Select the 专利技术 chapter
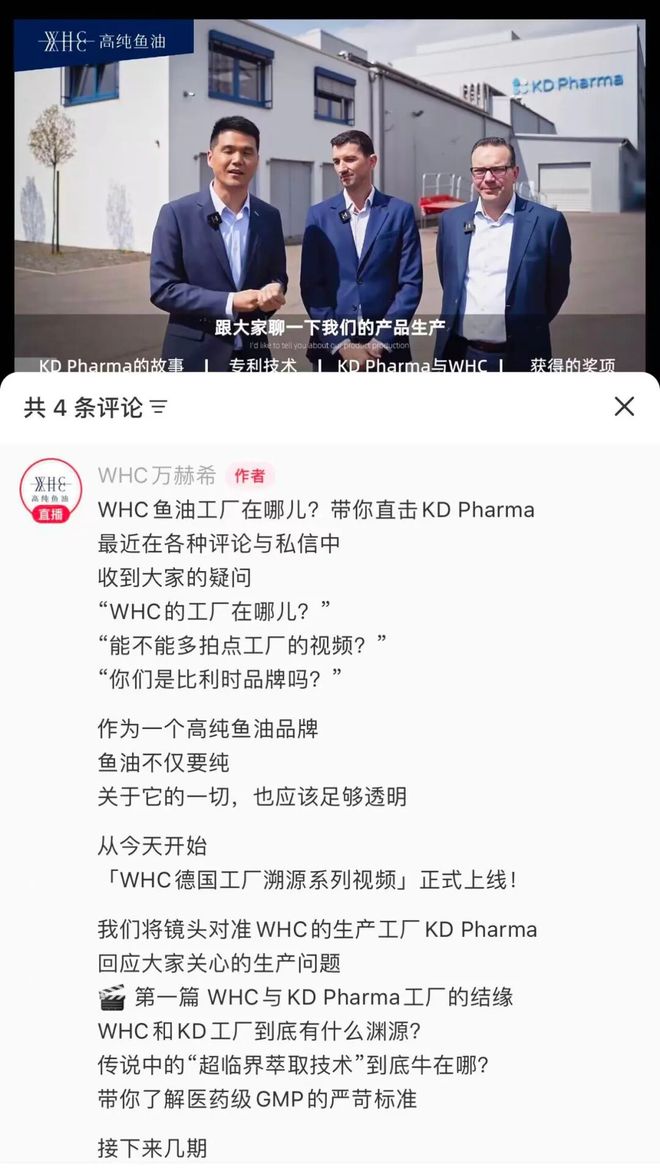 pyautogui.click(x=263, y=366)
